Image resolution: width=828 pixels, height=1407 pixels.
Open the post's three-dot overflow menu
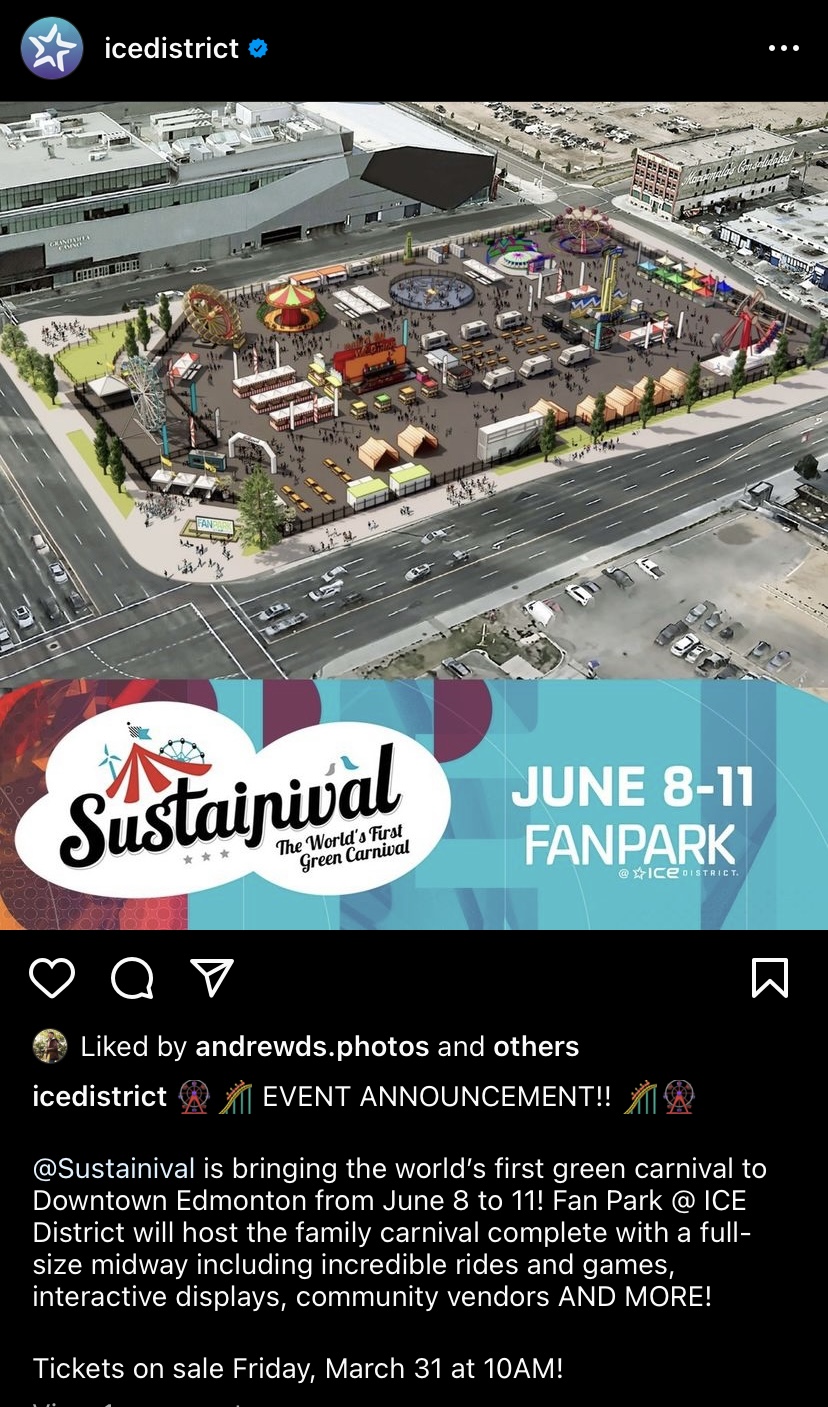tap(783, 48)
